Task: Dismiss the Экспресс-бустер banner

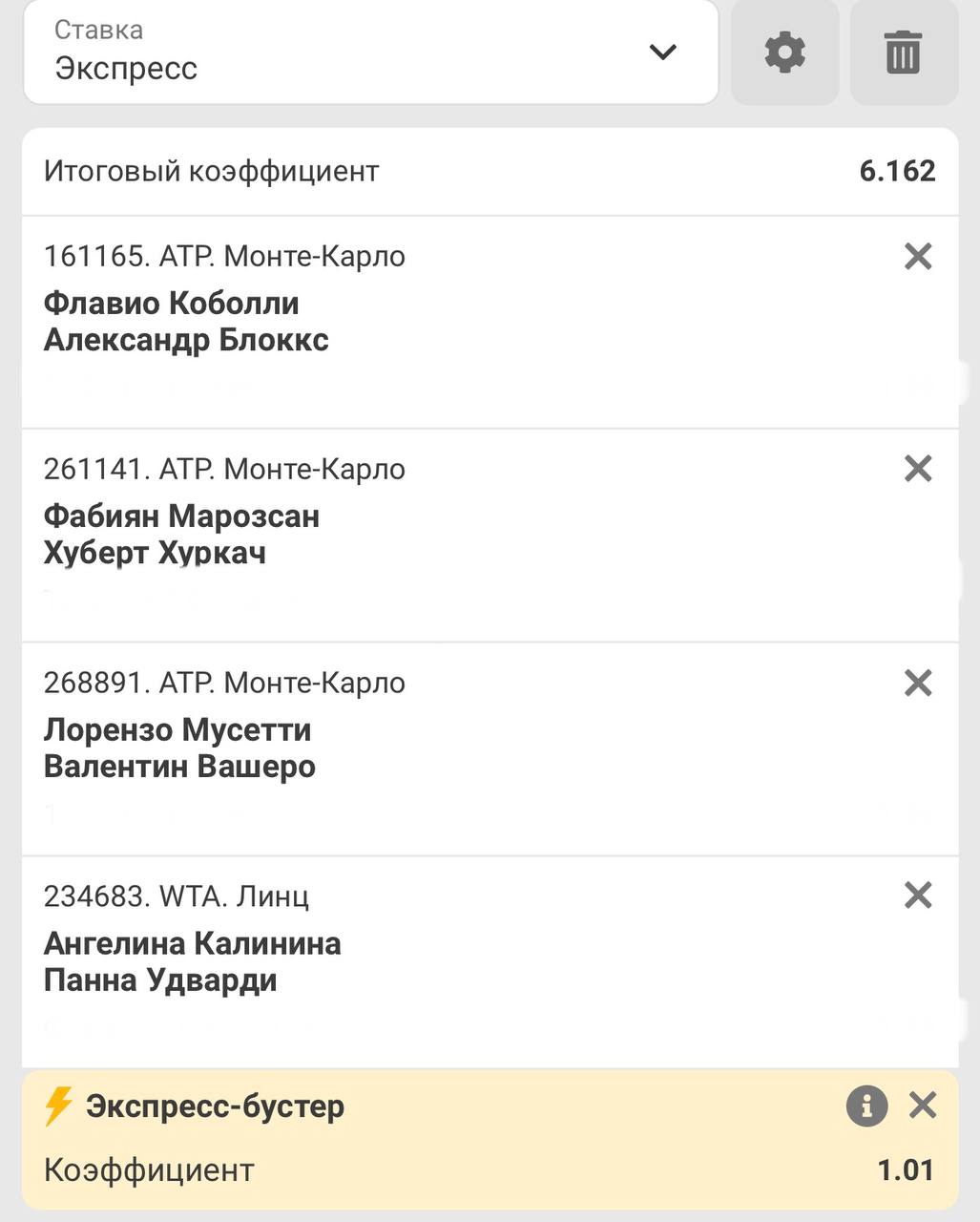Action: [x=923, y=1106]
